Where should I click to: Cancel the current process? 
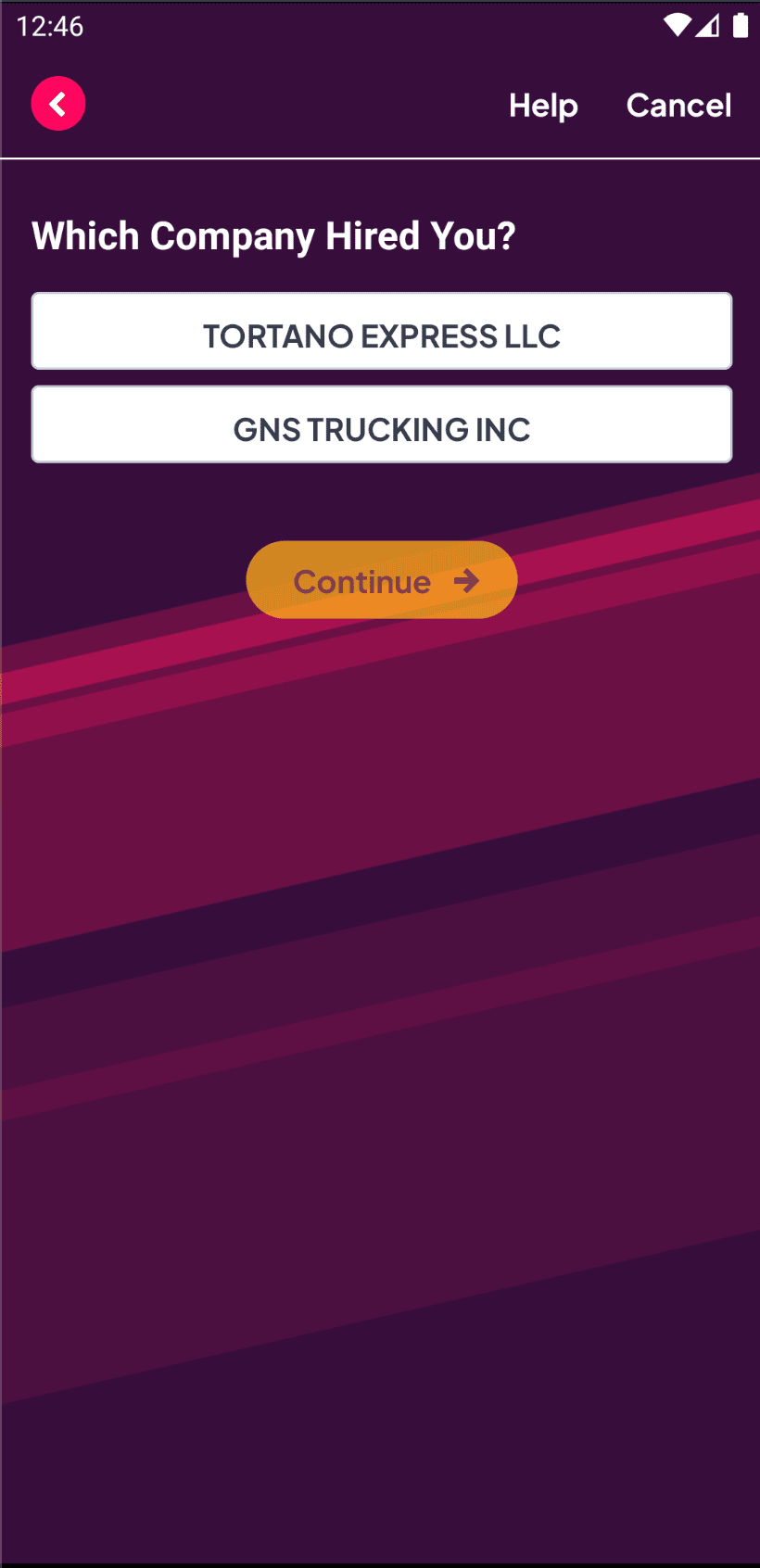(x=678, y=106)
